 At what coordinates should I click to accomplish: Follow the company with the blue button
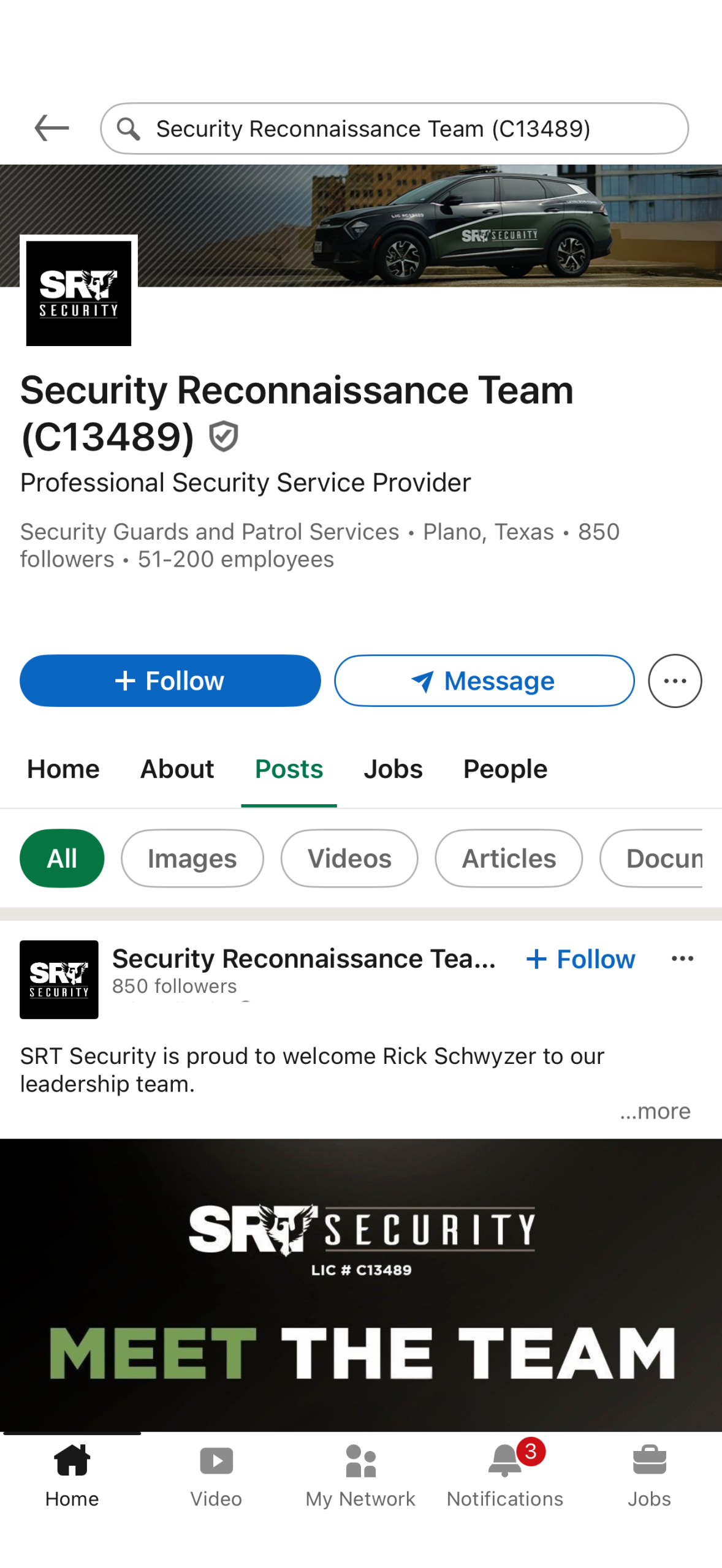click(x=170, y=680)
